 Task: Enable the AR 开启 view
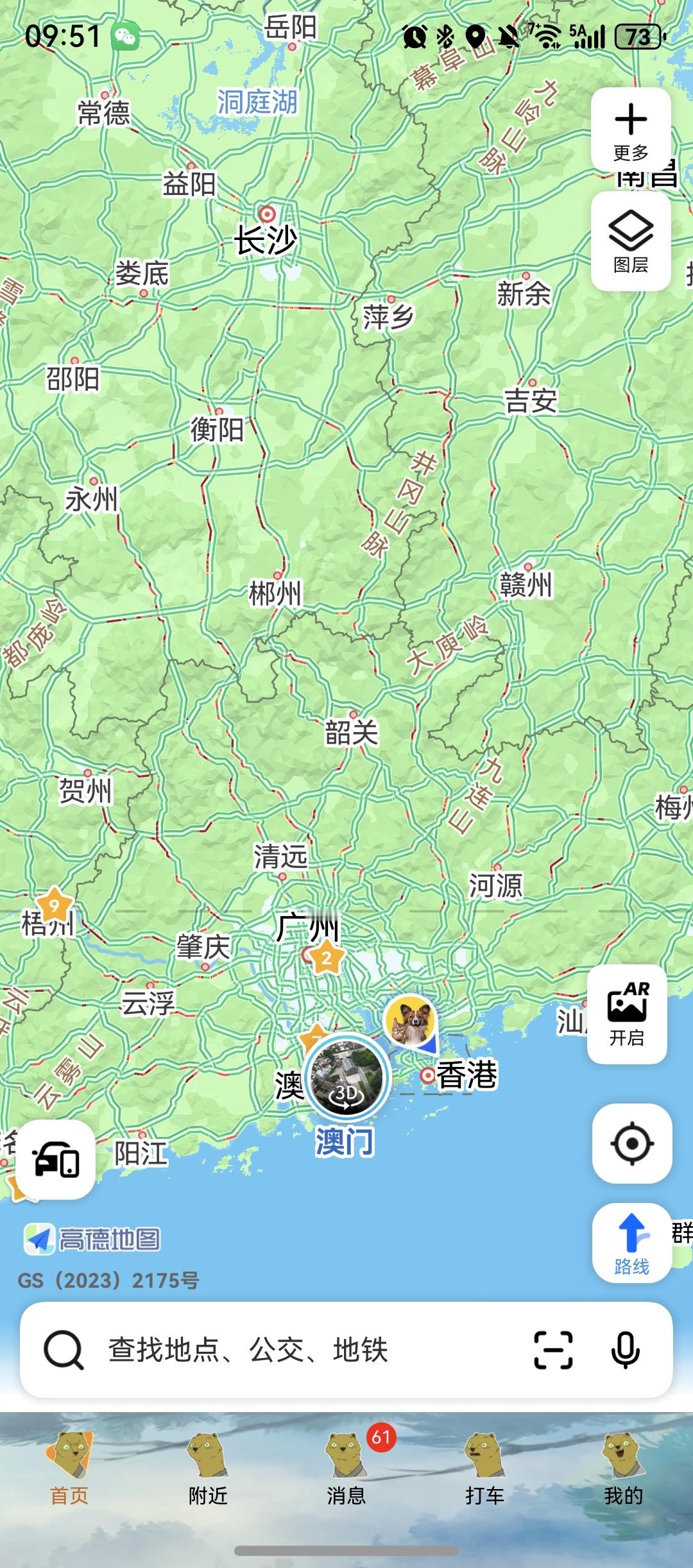(x=627, y=1014)
